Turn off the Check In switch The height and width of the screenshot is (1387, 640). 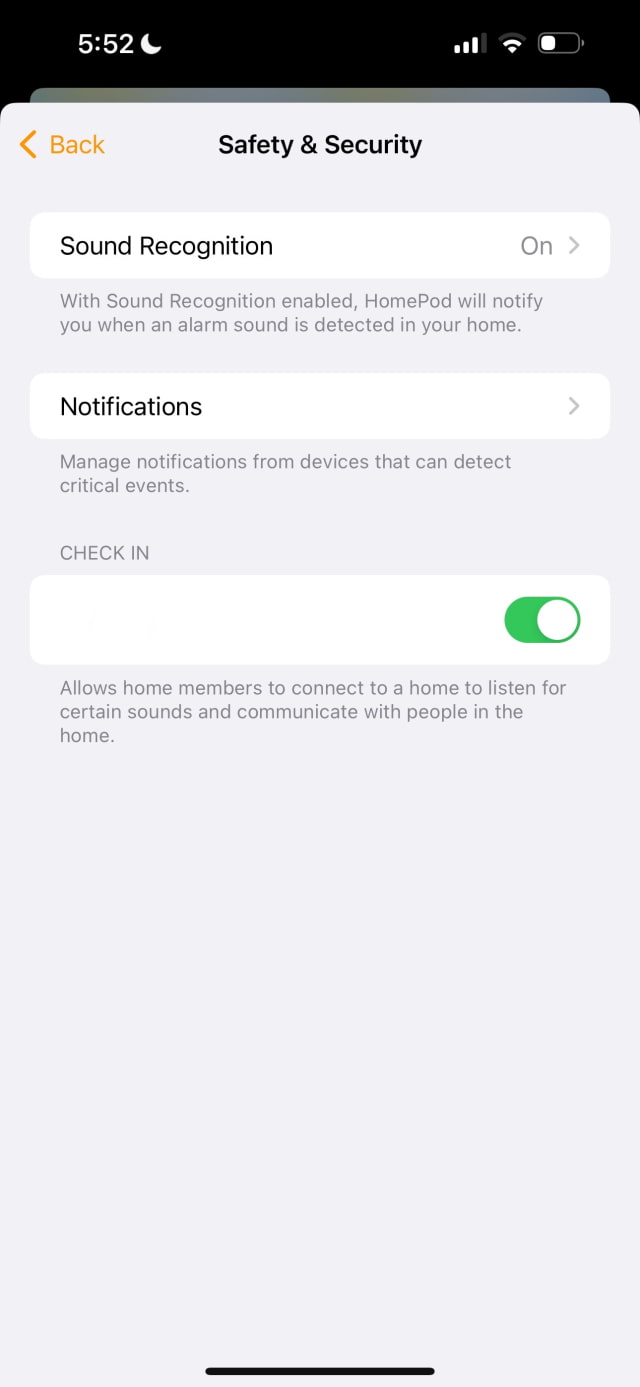541,620
